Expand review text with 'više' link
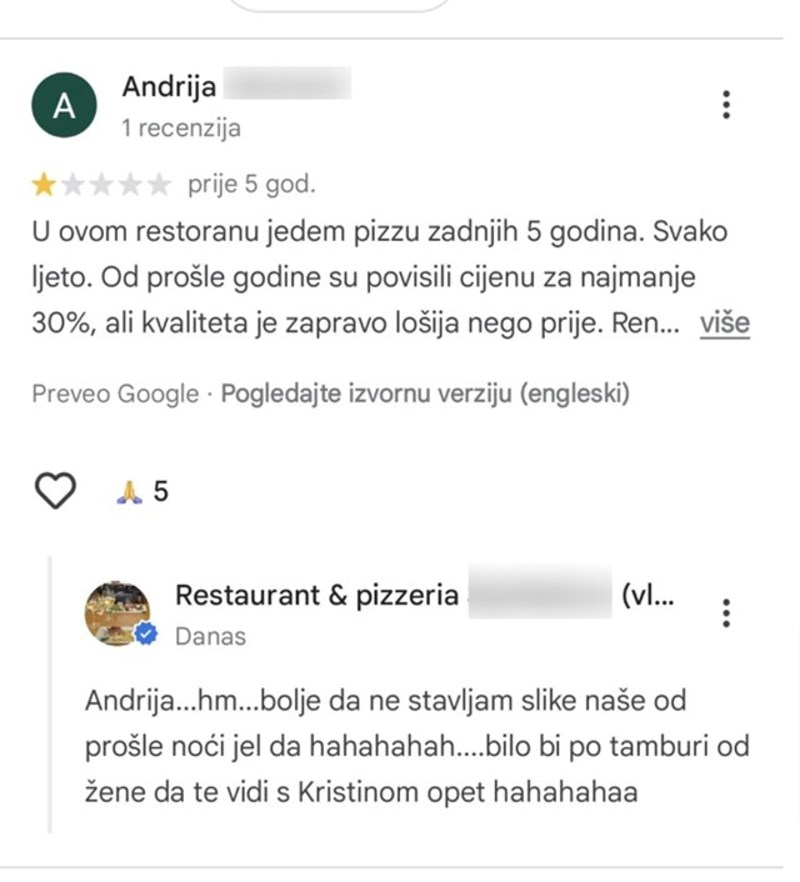 (x=724, y=323)
